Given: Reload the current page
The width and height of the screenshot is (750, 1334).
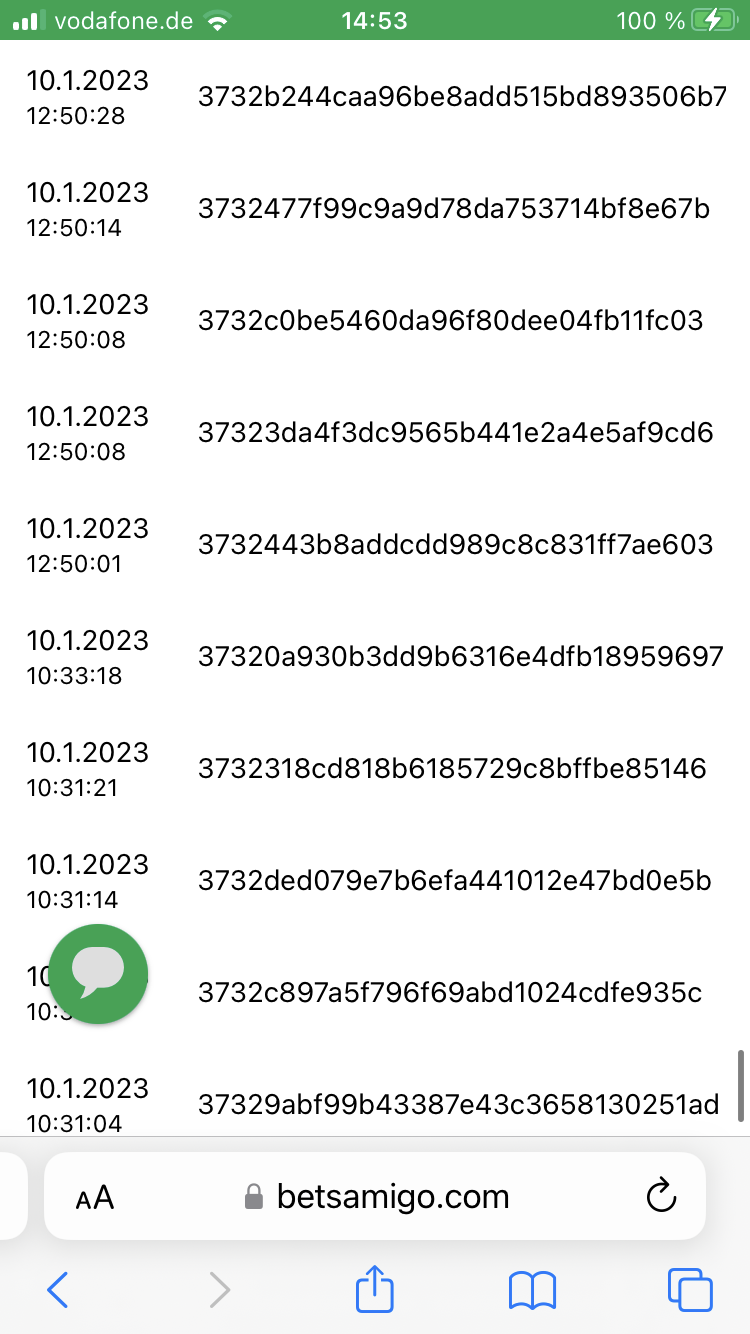Looking at the screenshot, I should (661, 1196).
